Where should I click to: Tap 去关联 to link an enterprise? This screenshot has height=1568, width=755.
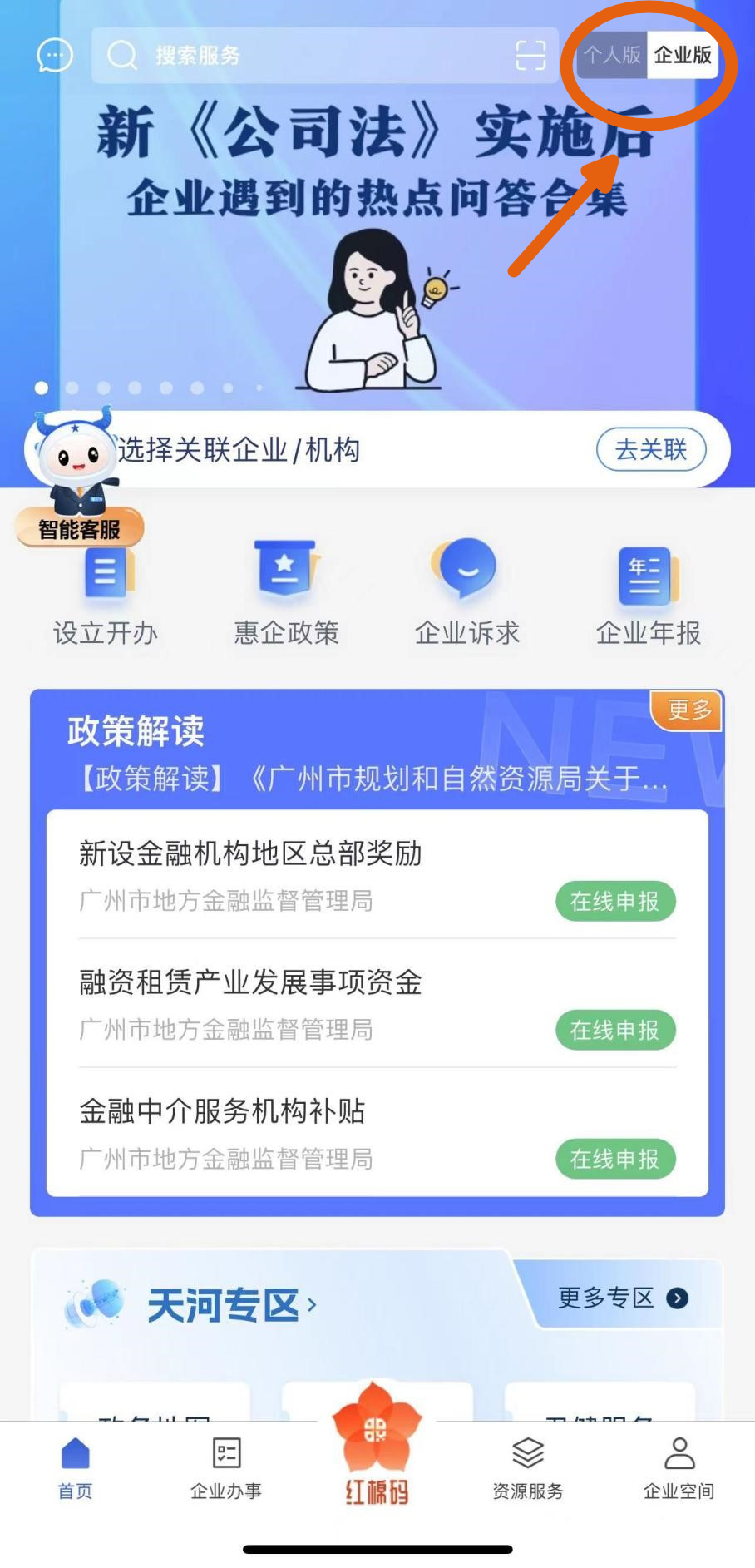pos(650,450)
